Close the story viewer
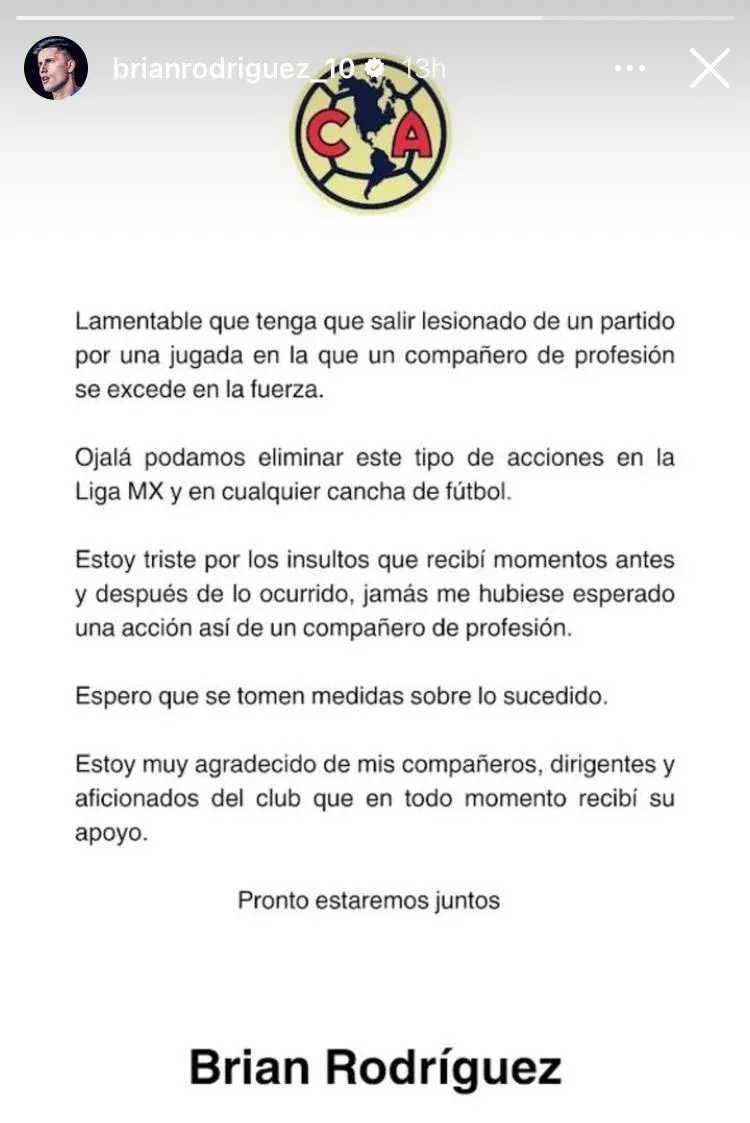This screenshot has width=750, height=1123. pyautogui.click(x=709, y=68)
